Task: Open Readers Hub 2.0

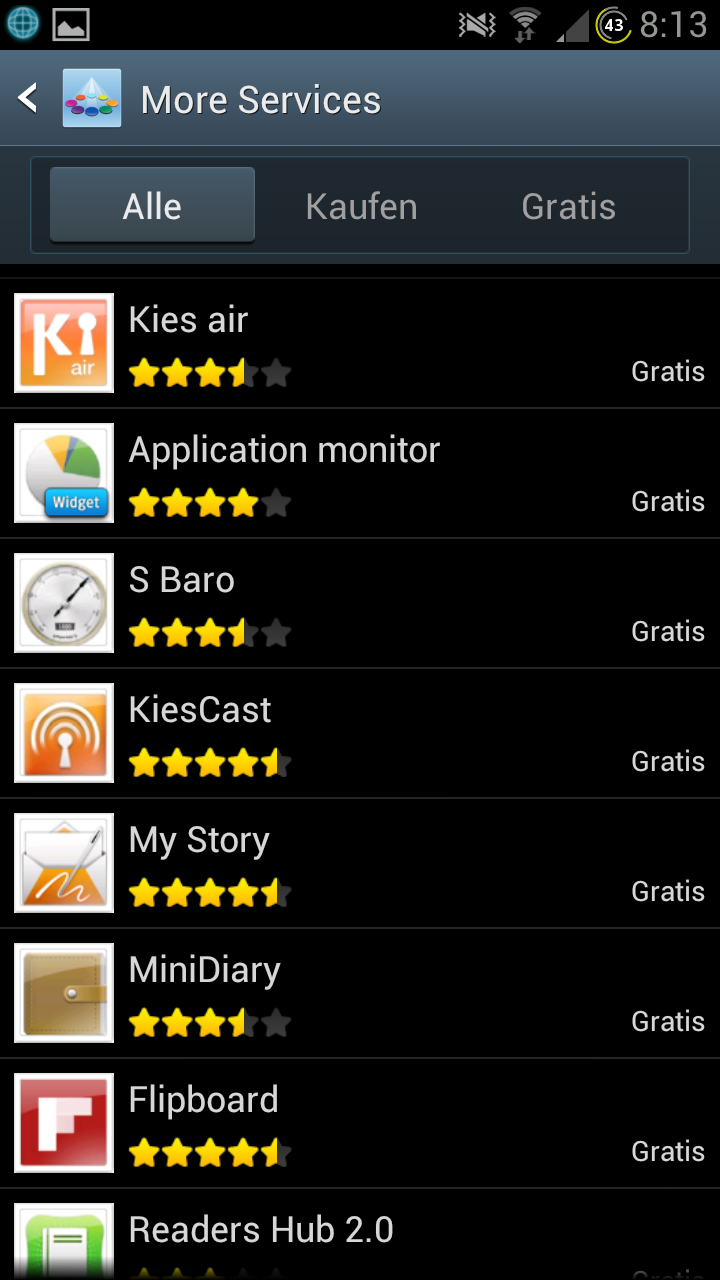Action: pyautogui.click(x=360, y=1234)
